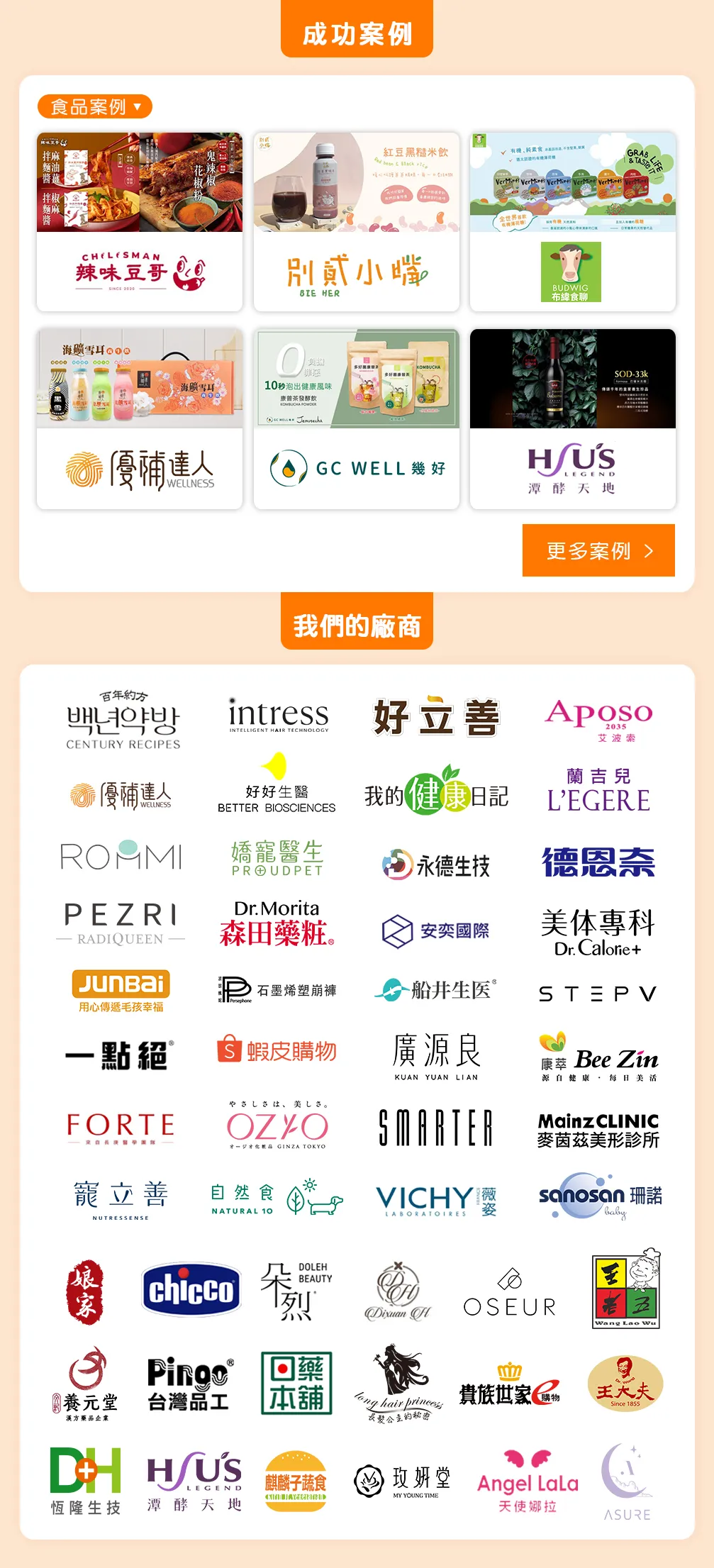View the BUDWIG 布緯食聊 case card
This screenshot has height=1568, width=714.
tap(572, 222)
